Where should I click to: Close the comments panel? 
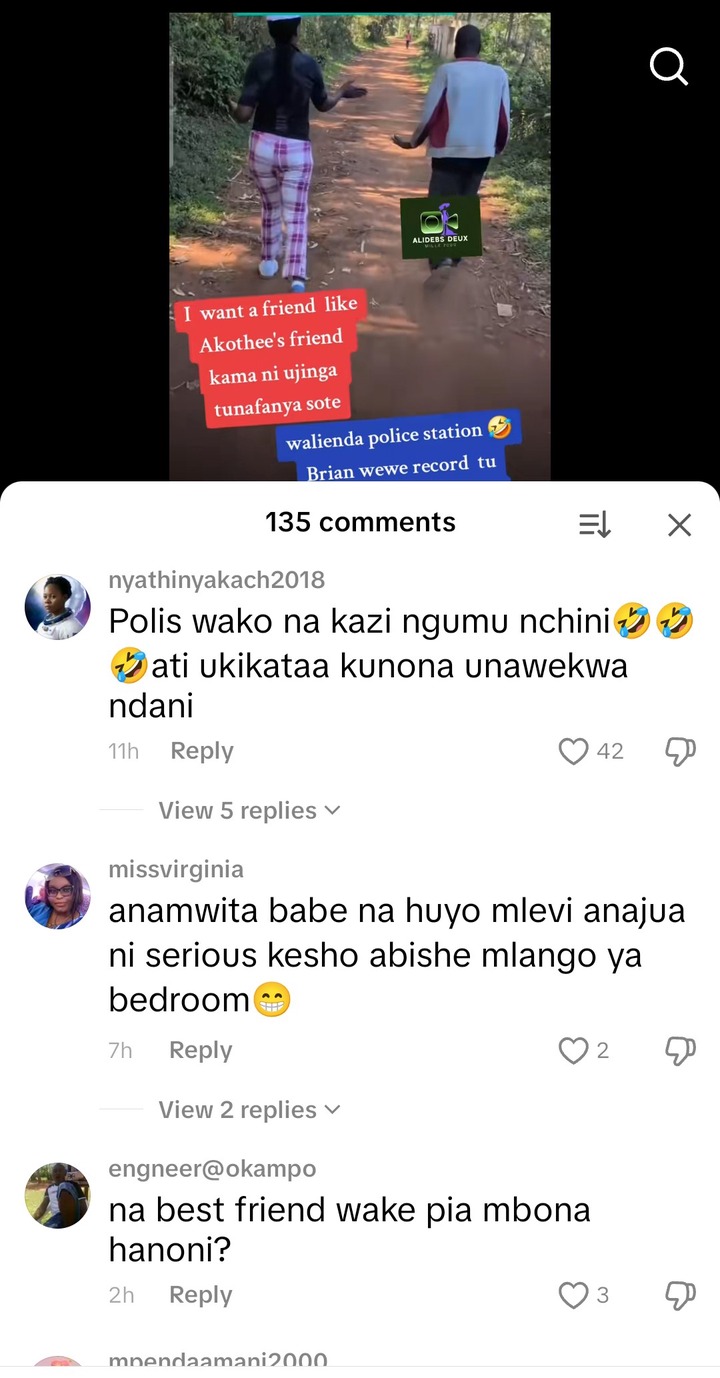pyautogui.click(x=679, y=524)
